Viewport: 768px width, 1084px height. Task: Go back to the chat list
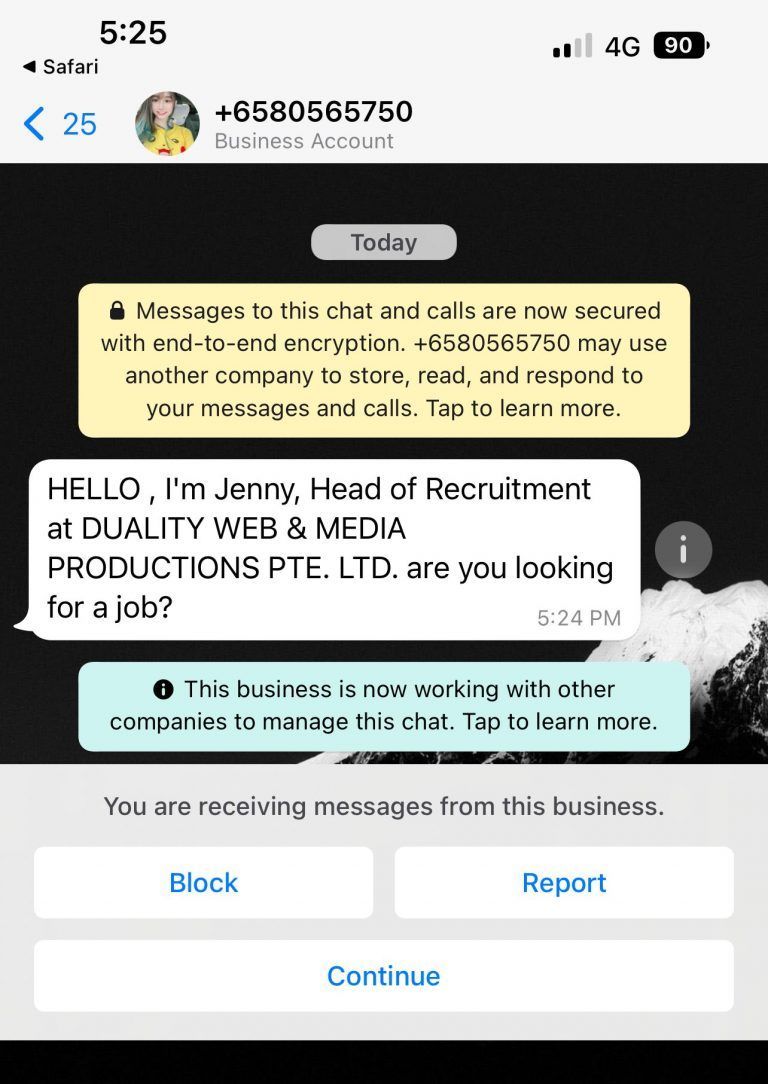58,124
